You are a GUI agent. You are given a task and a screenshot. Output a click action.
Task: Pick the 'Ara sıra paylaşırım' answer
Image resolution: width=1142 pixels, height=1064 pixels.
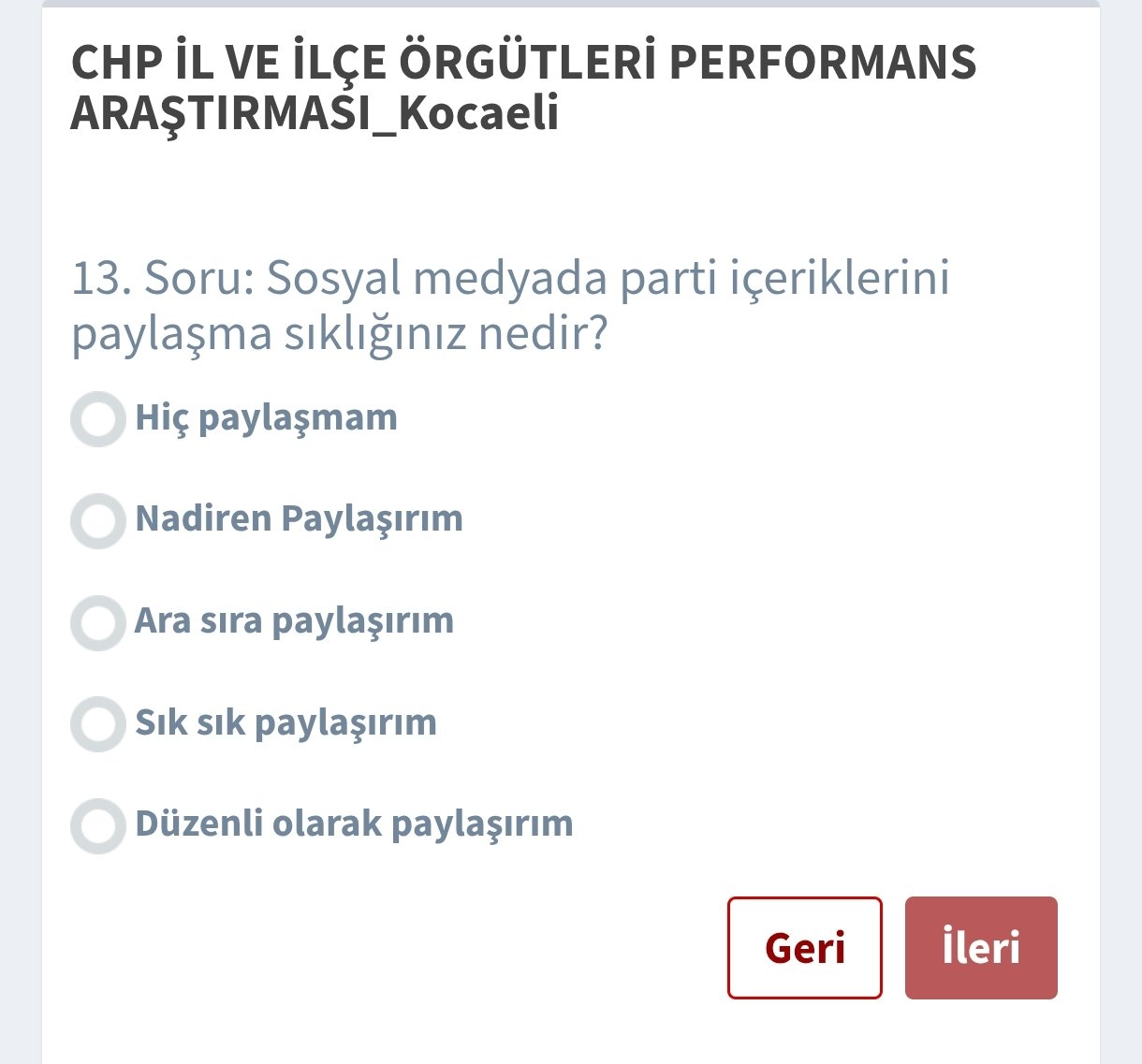[x=98, y=623]
